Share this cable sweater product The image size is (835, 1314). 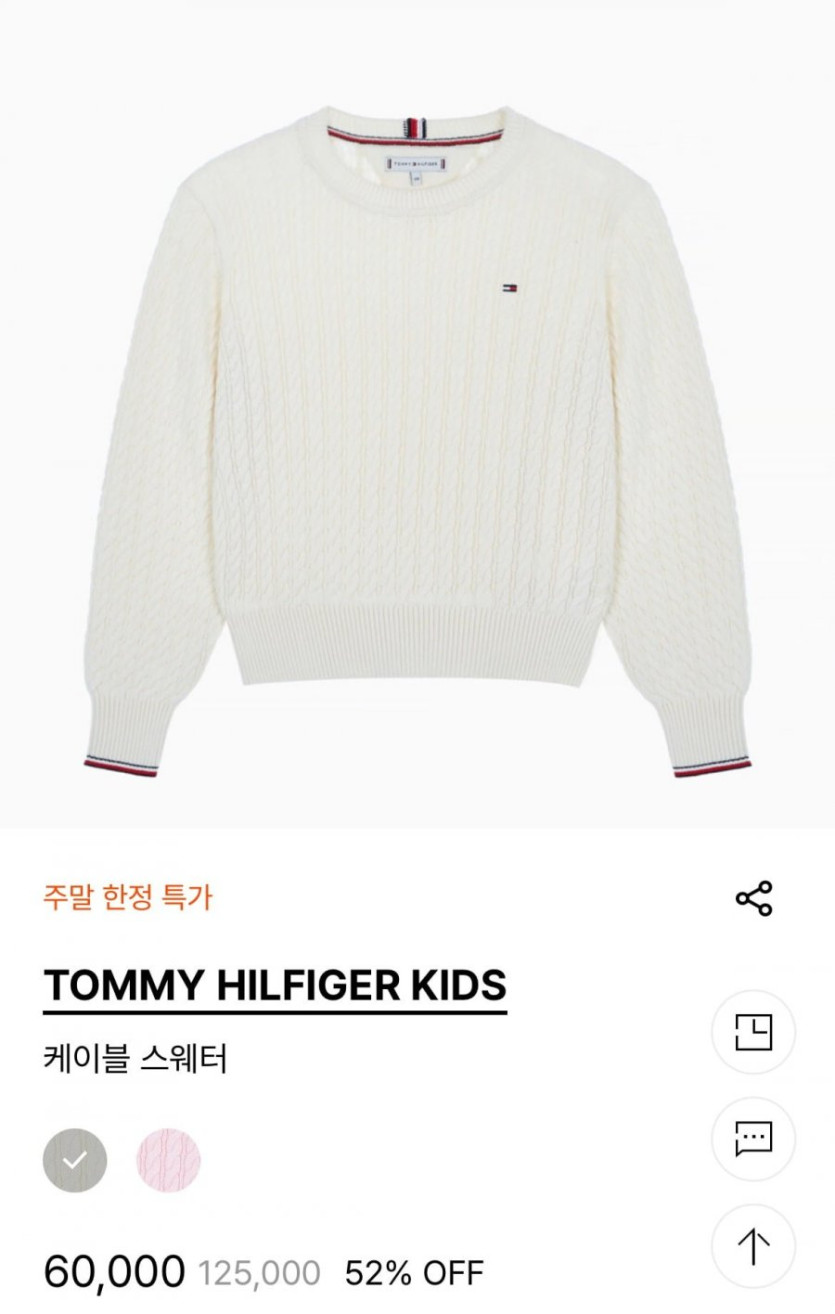click(754, 898)
